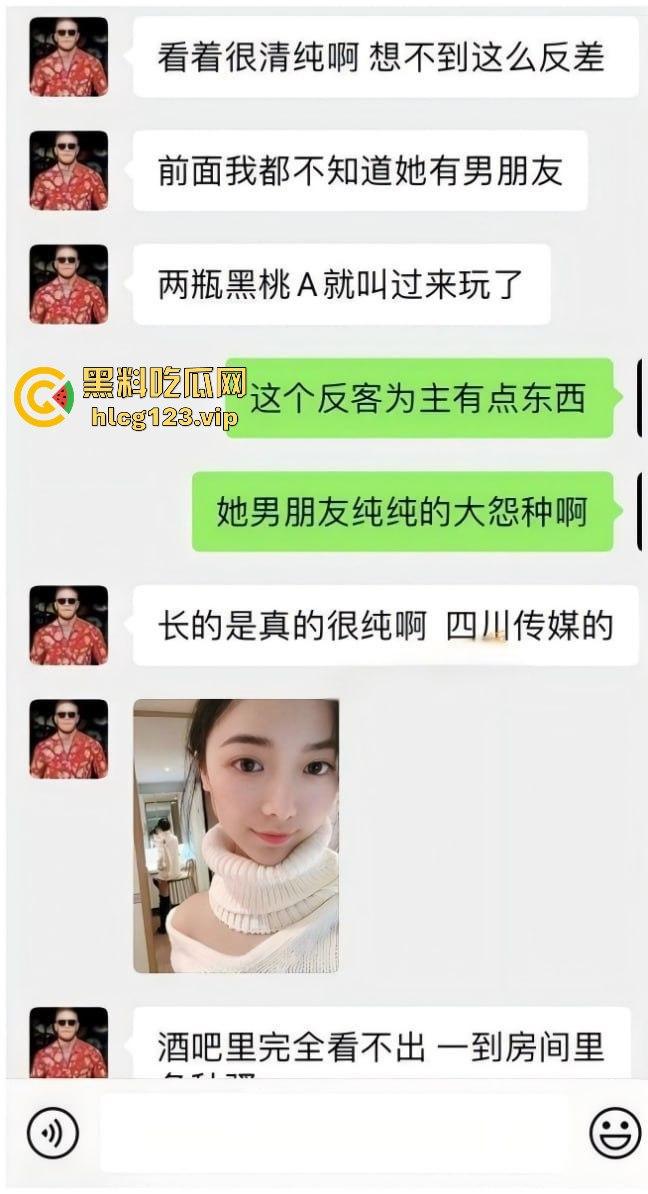Open the emoji picker
Screen dimensions: 648x1194
[x=614, y=1133]
